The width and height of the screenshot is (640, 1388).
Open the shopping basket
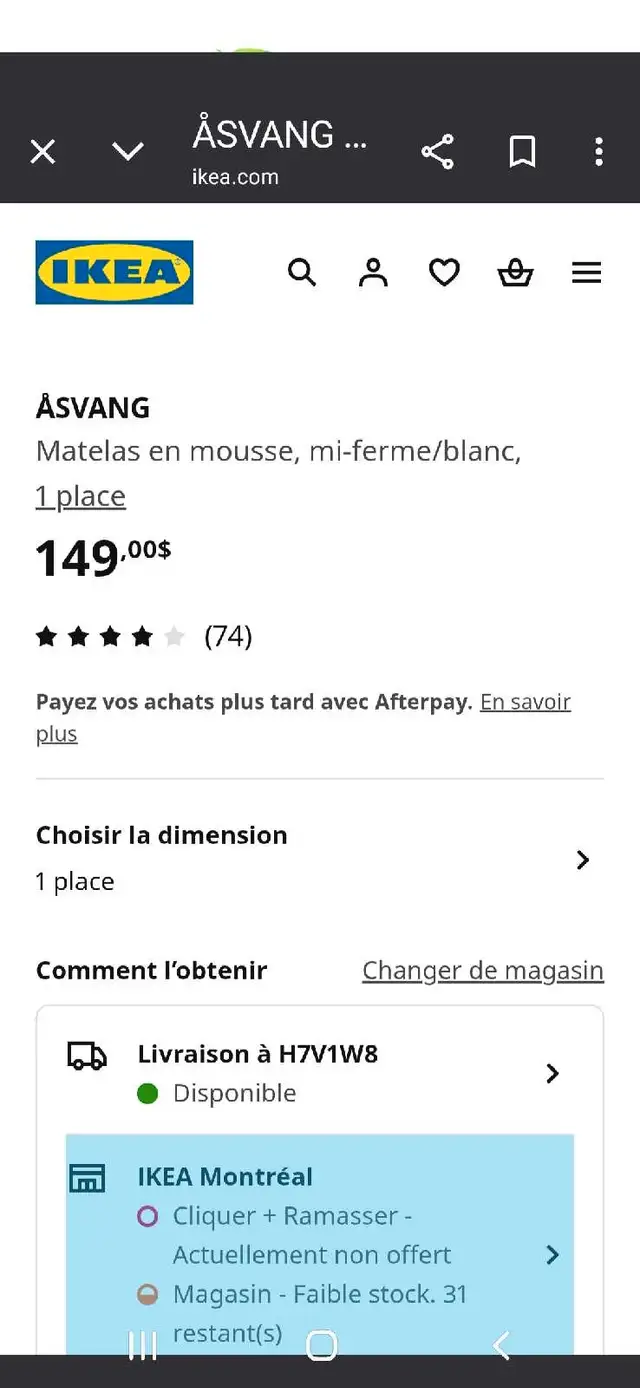click(515, 272)
